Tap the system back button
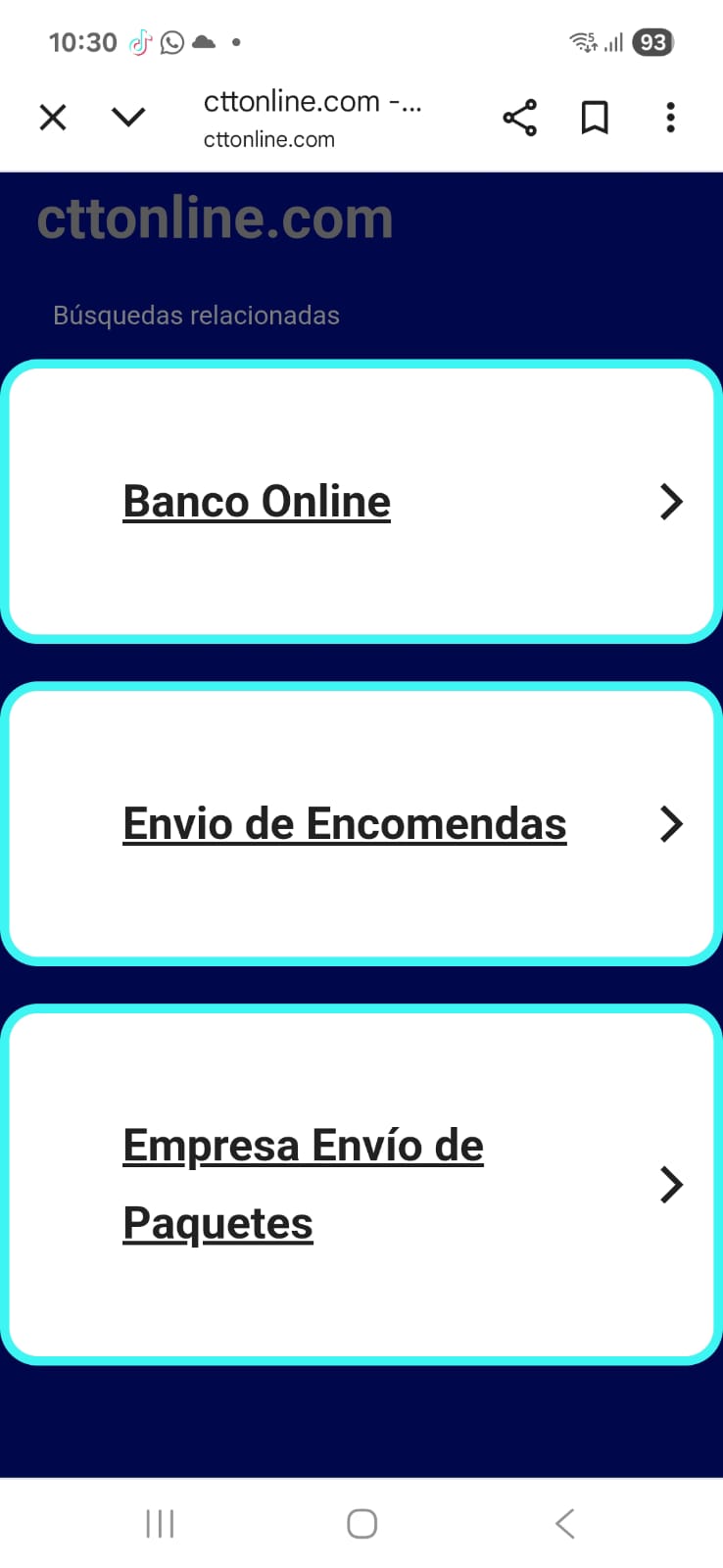Screen dimensions: 723x1568 (x=564, y=1524)
